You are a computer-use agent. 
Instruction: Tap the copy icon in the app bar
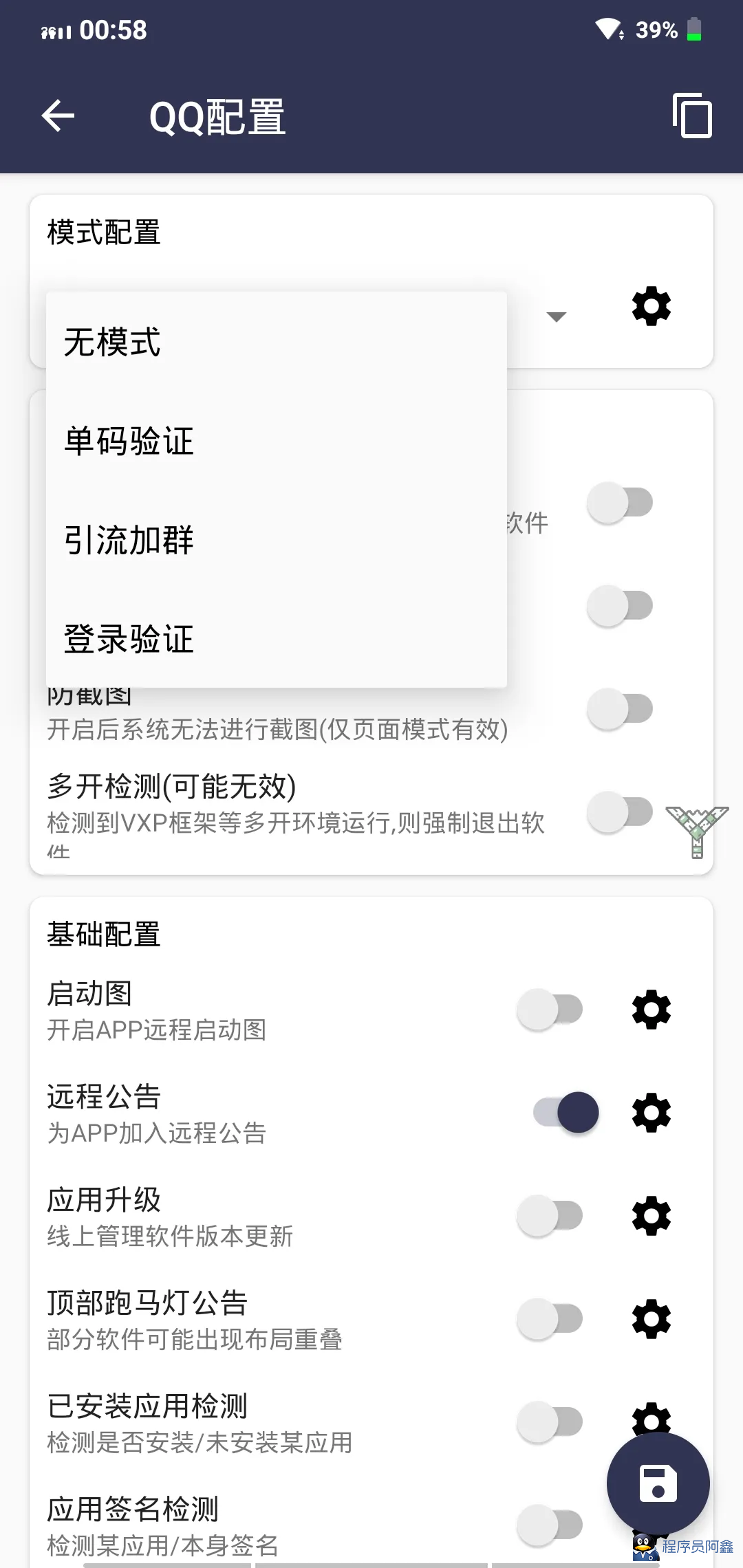691,116
